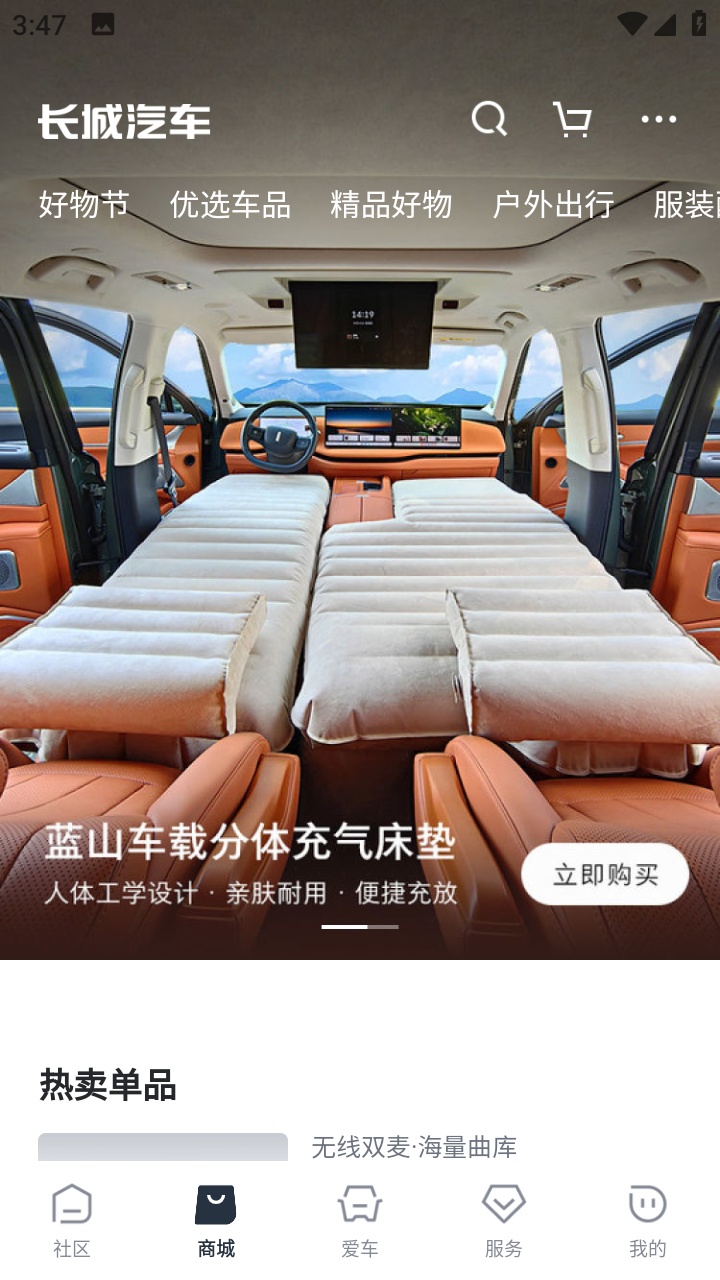The width and height of the screenshot is (720, 1280).
Task: Go to the 社区 tab
Action: click(72, 1220)
